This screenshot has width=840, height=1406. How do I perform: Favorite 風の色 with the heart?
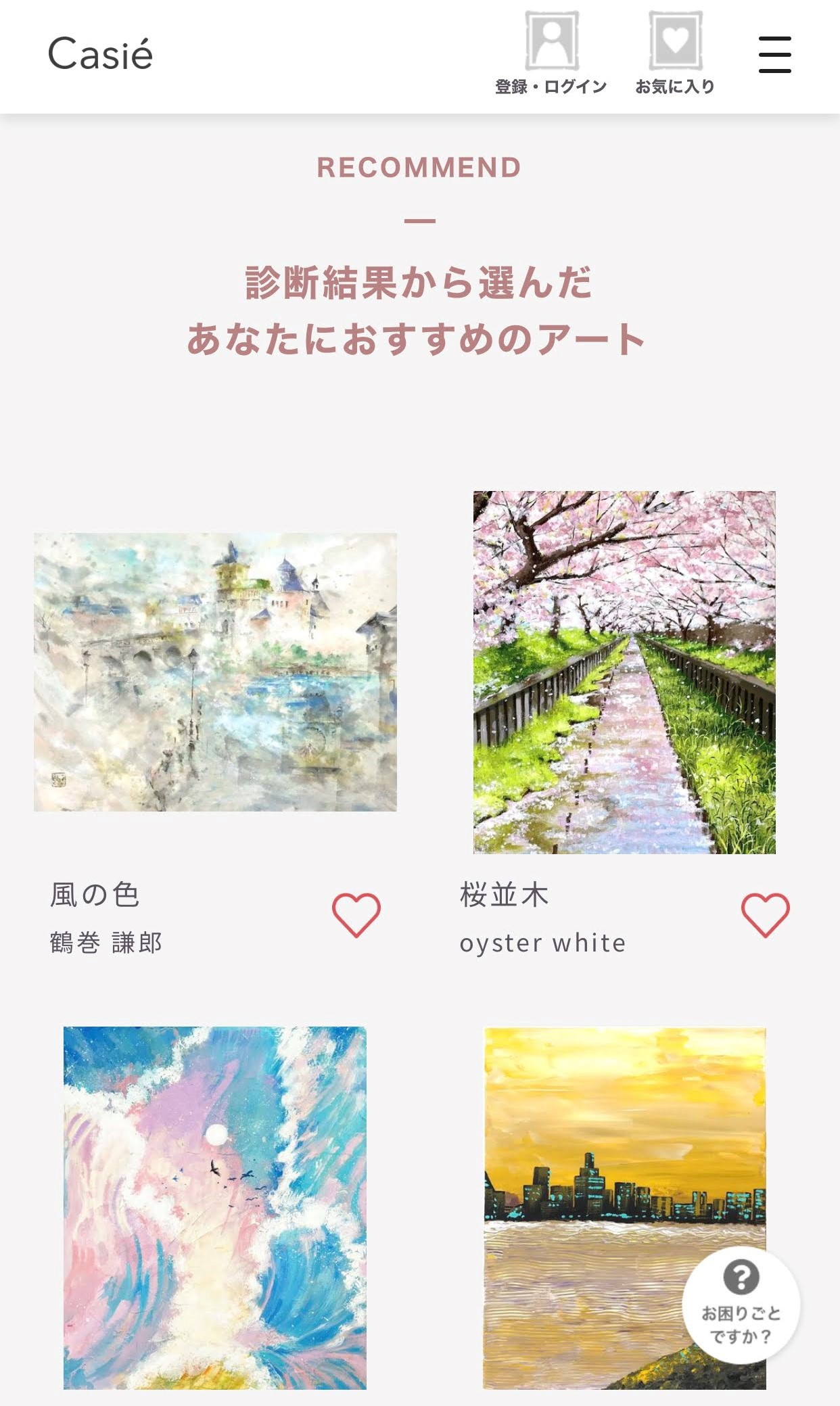pos(356,915)
